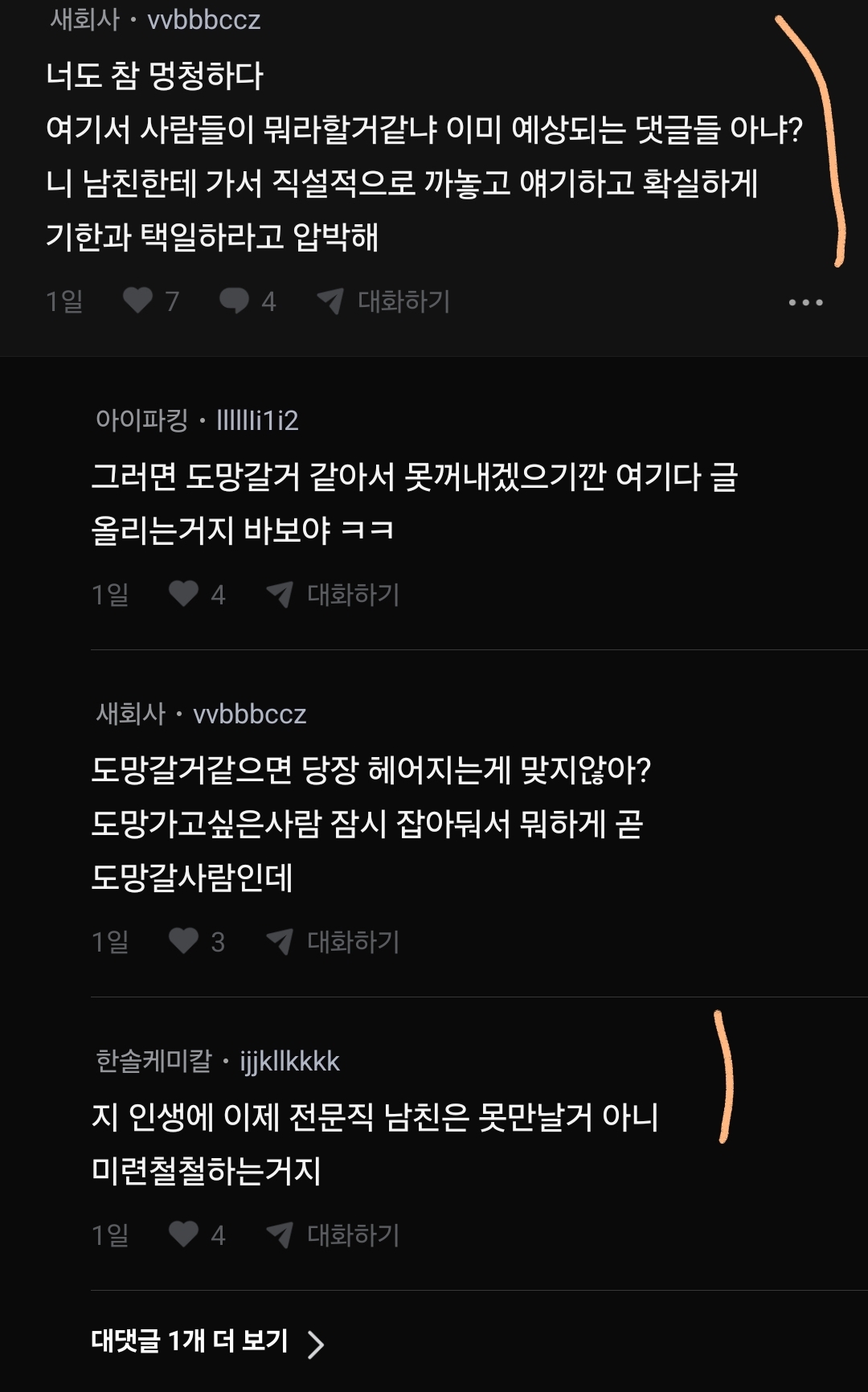
Task: Start a chat via 대화하기 under ijjkllkkkk's reply
Action: click(x=334, y=1235)
